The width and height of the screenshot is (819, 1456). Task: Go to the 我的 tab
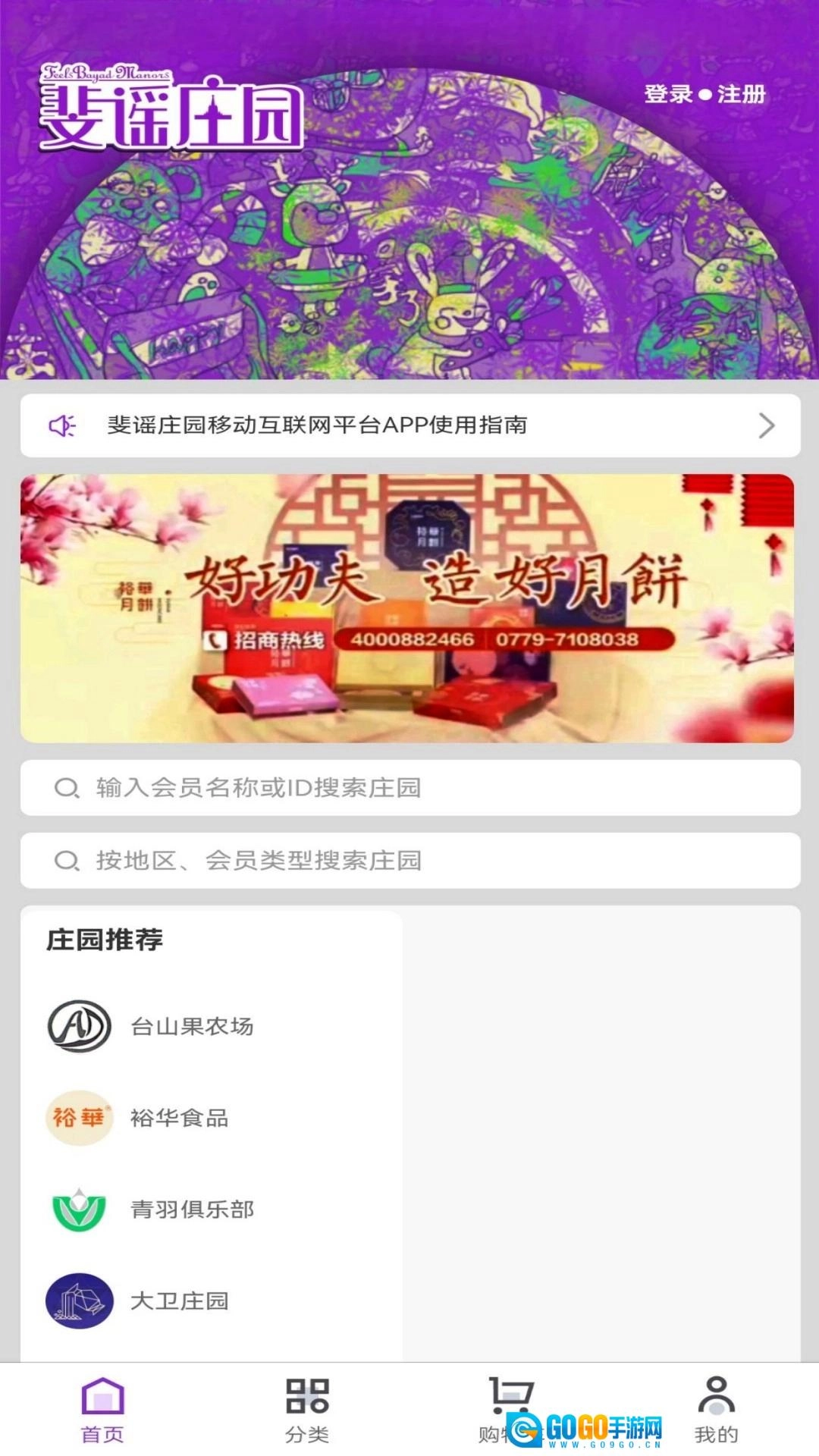point(716,1410)
